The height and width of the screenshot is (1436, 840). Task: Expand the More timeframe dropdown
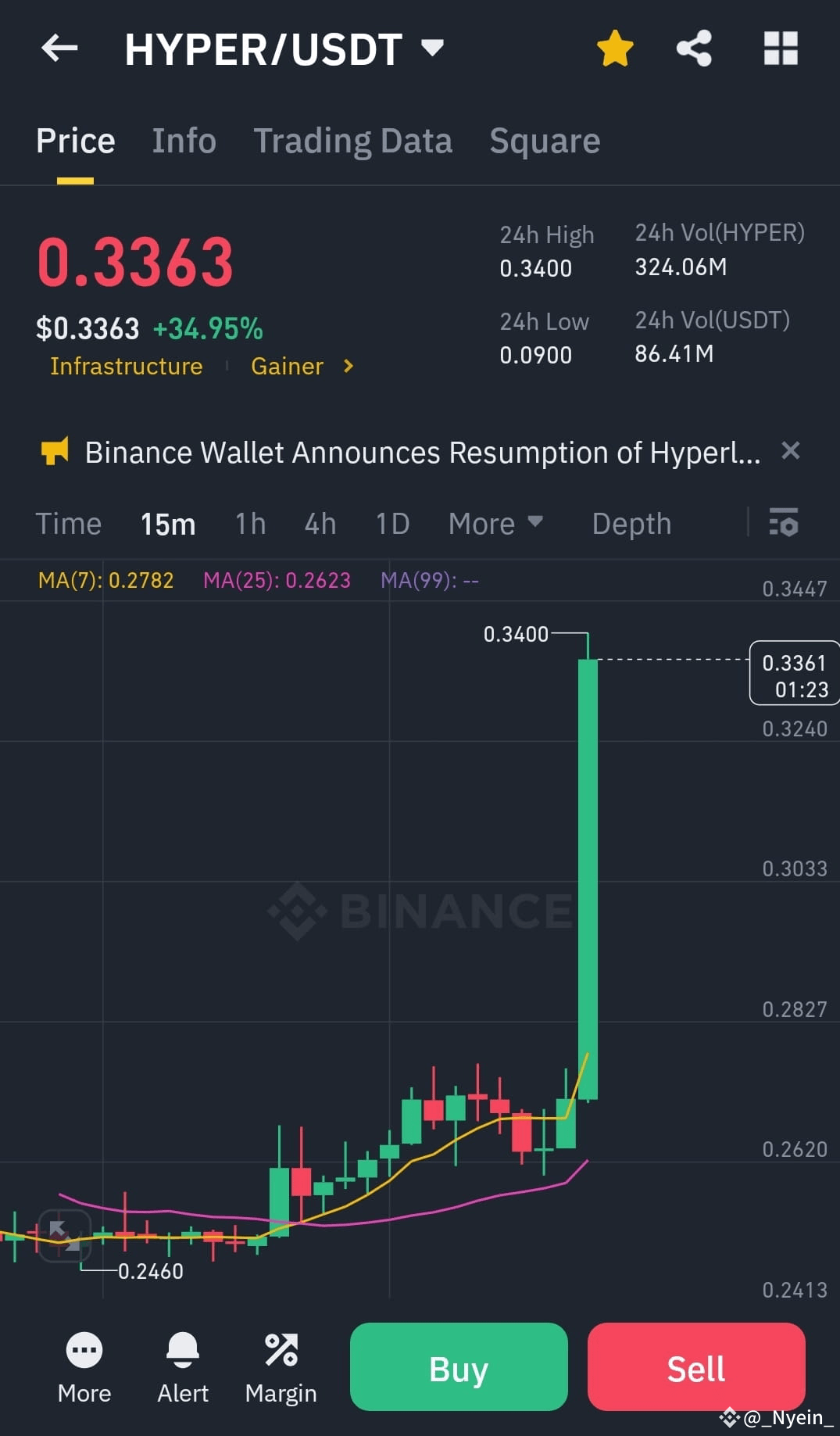(x=495, y=523)
